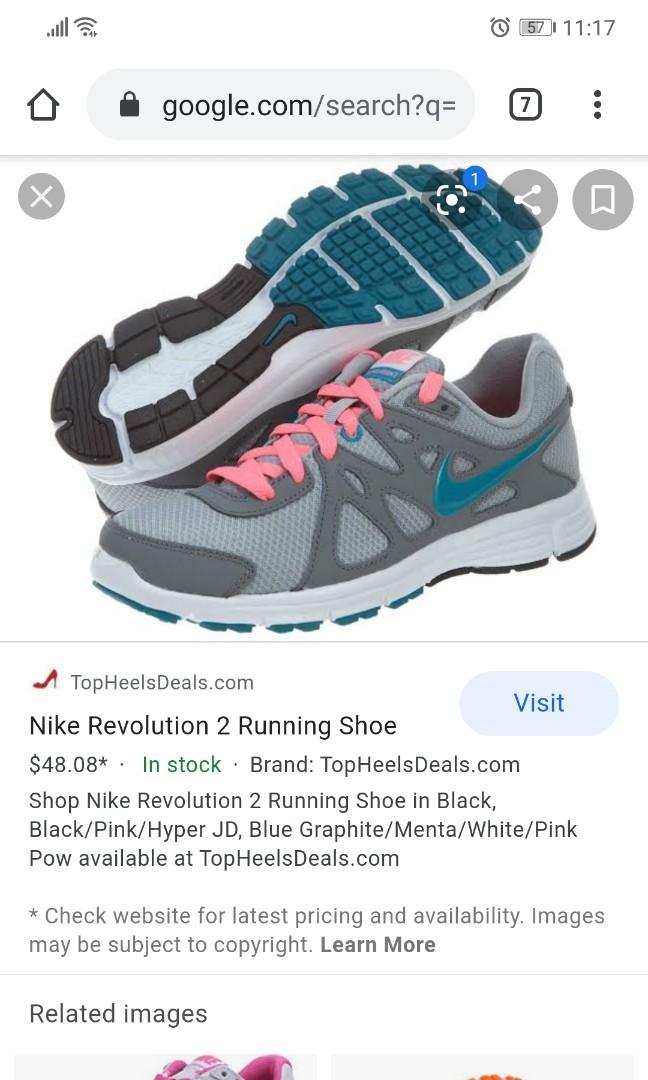Save image with the bookmark icon
This screenshot has height=1080, width=648.
(602, 199)
